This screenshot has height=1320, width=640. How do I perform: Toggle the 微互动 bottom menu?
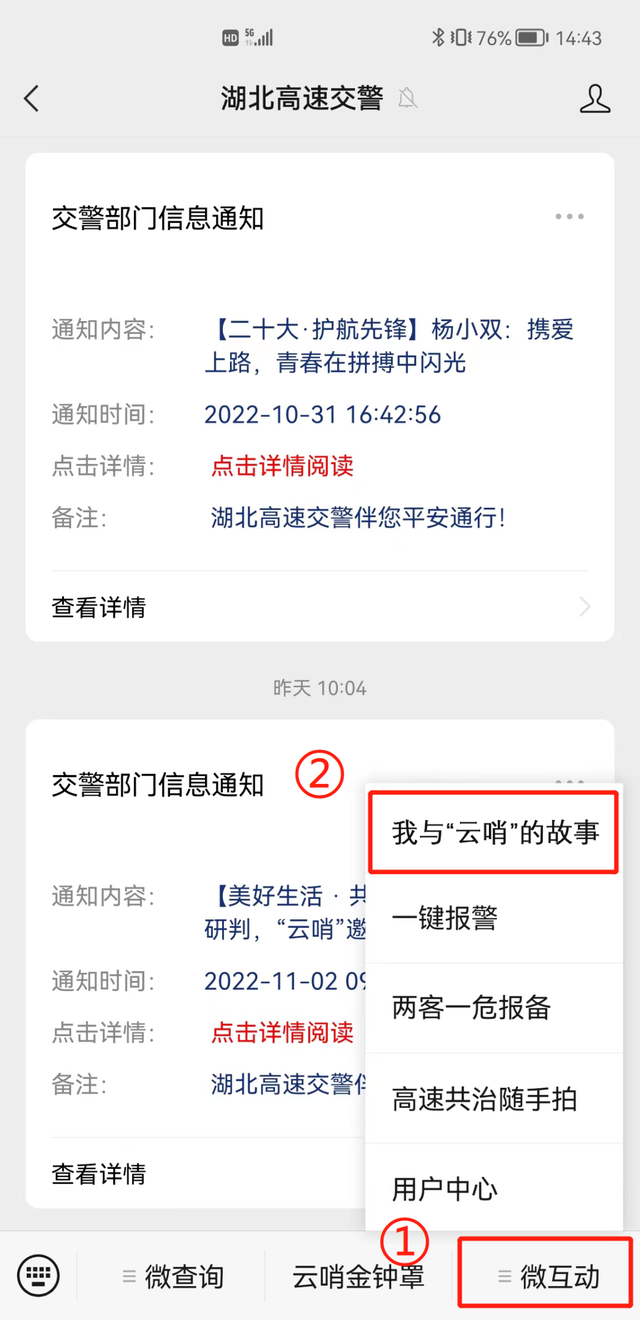click(x=547, y=1276)
